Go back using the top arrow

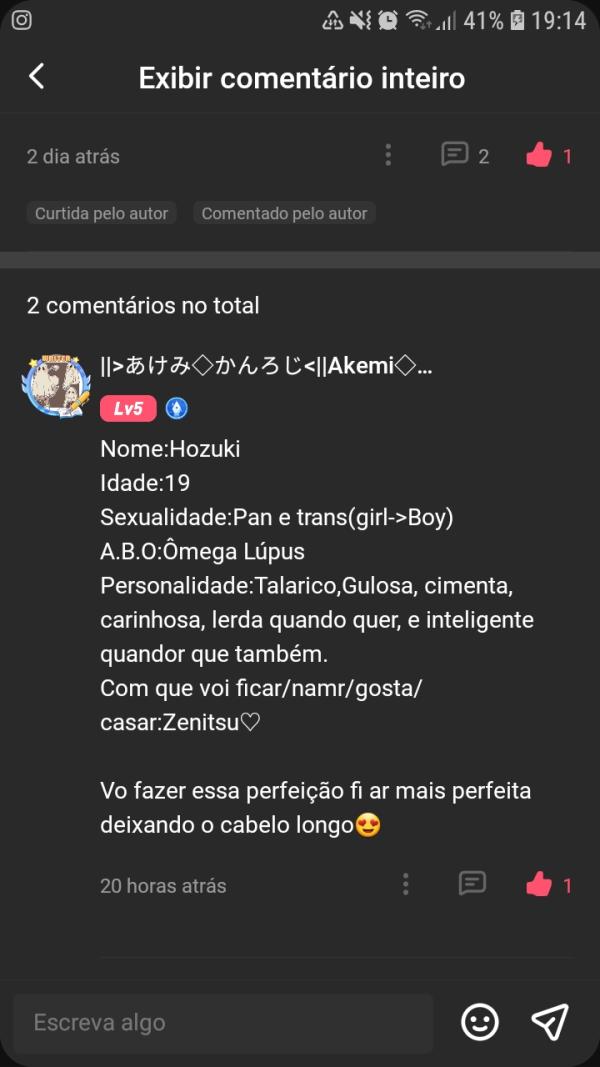[x=37, y=77]
